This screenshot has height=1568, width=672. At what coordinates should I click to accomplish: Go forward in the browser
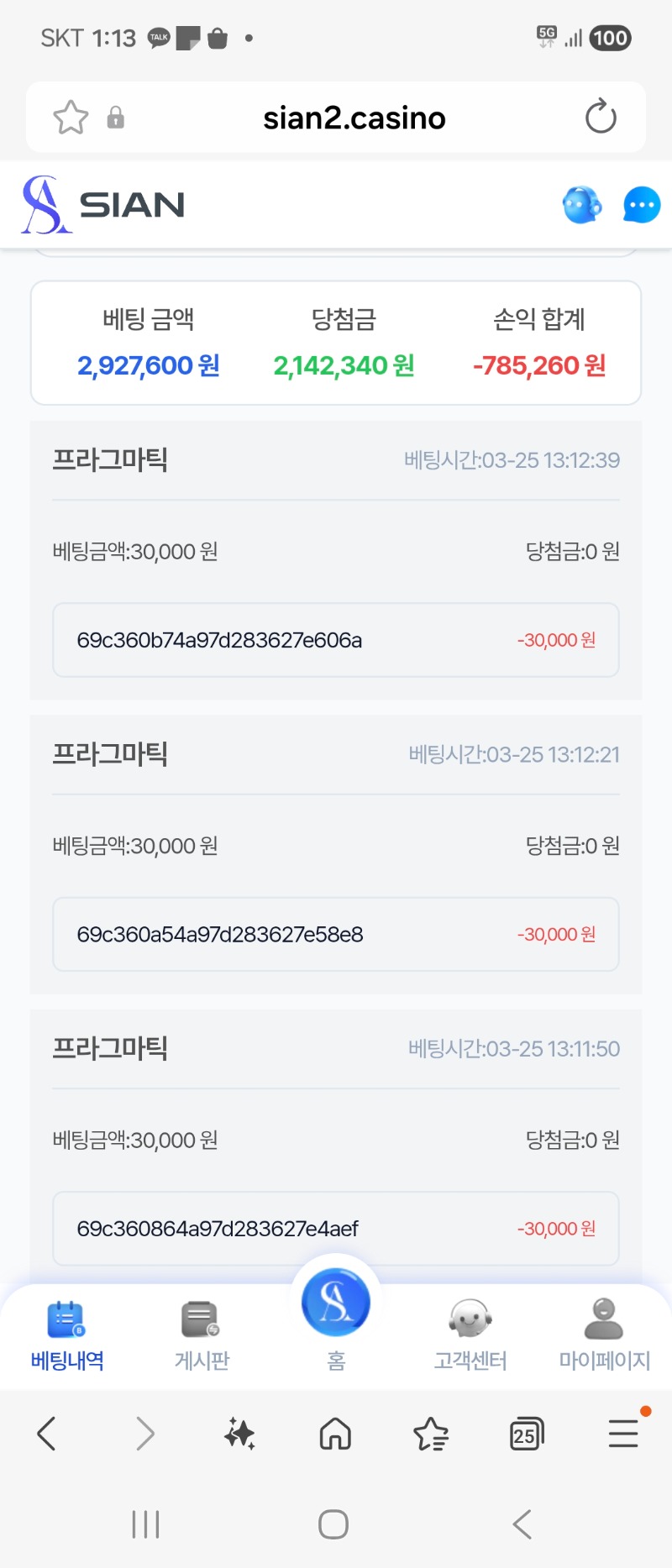tap(144, 1434)
